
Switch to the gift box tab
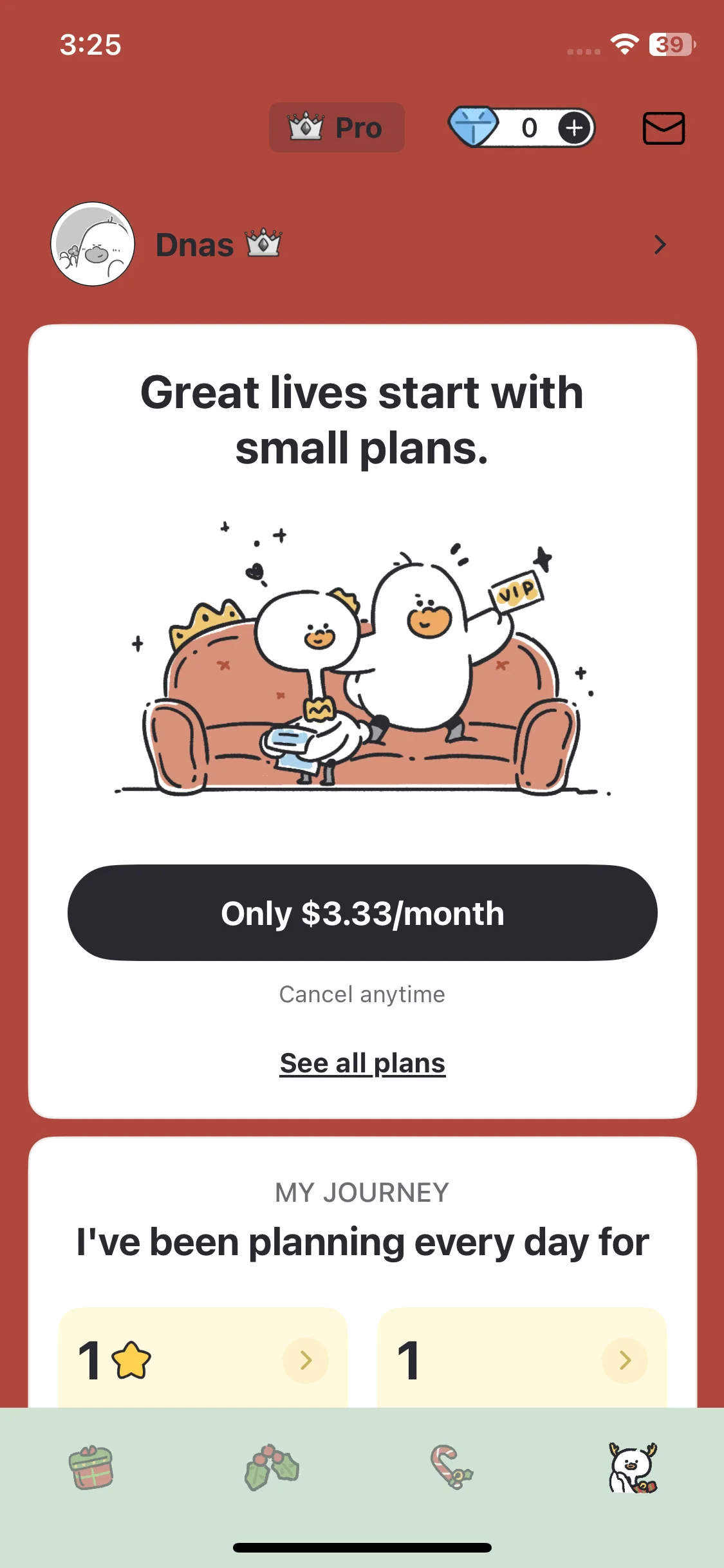91,1468
